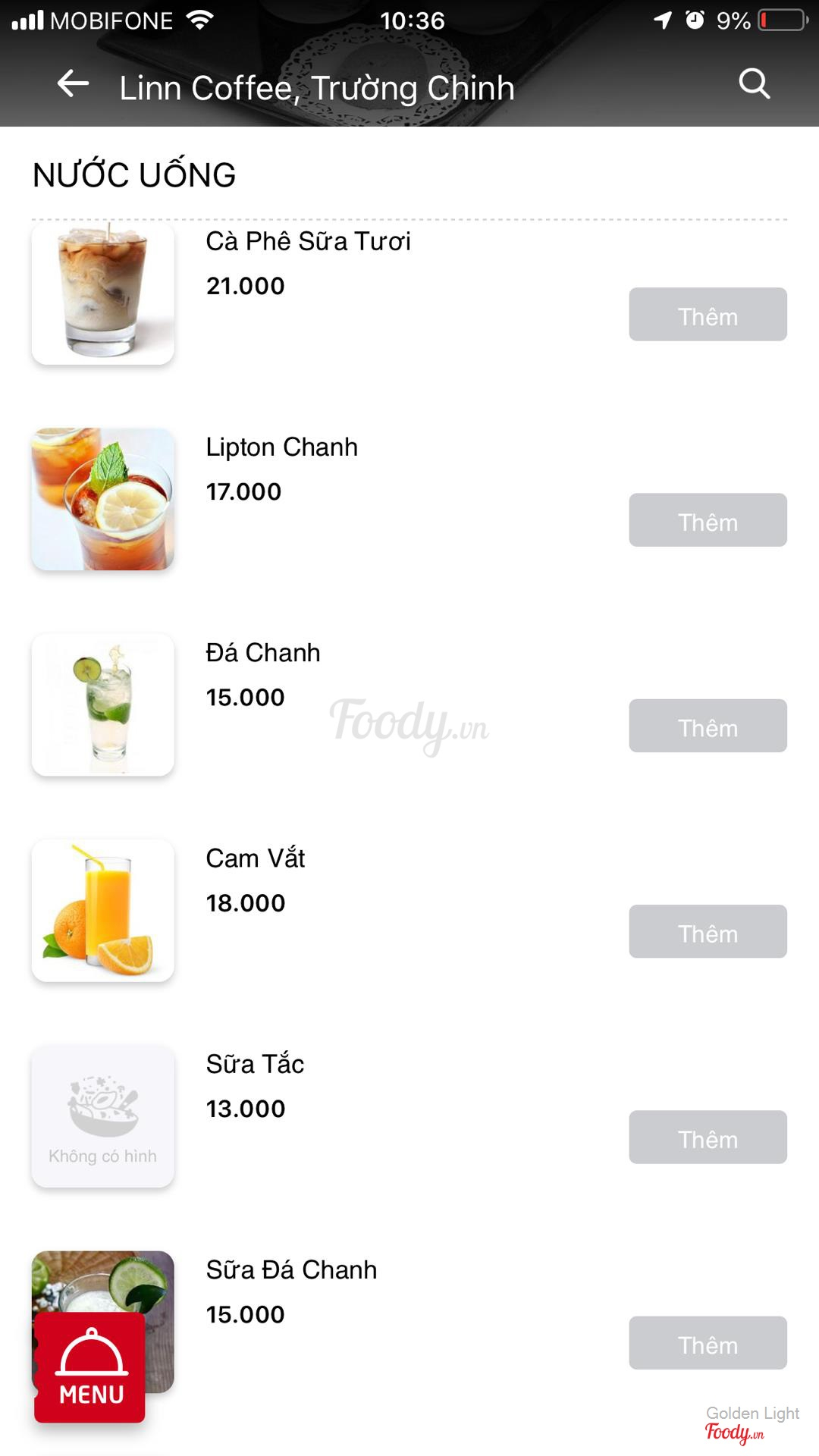
Task: Add Lipton Chanh to order
Action: pyautogui.click(x=708, y=520)
